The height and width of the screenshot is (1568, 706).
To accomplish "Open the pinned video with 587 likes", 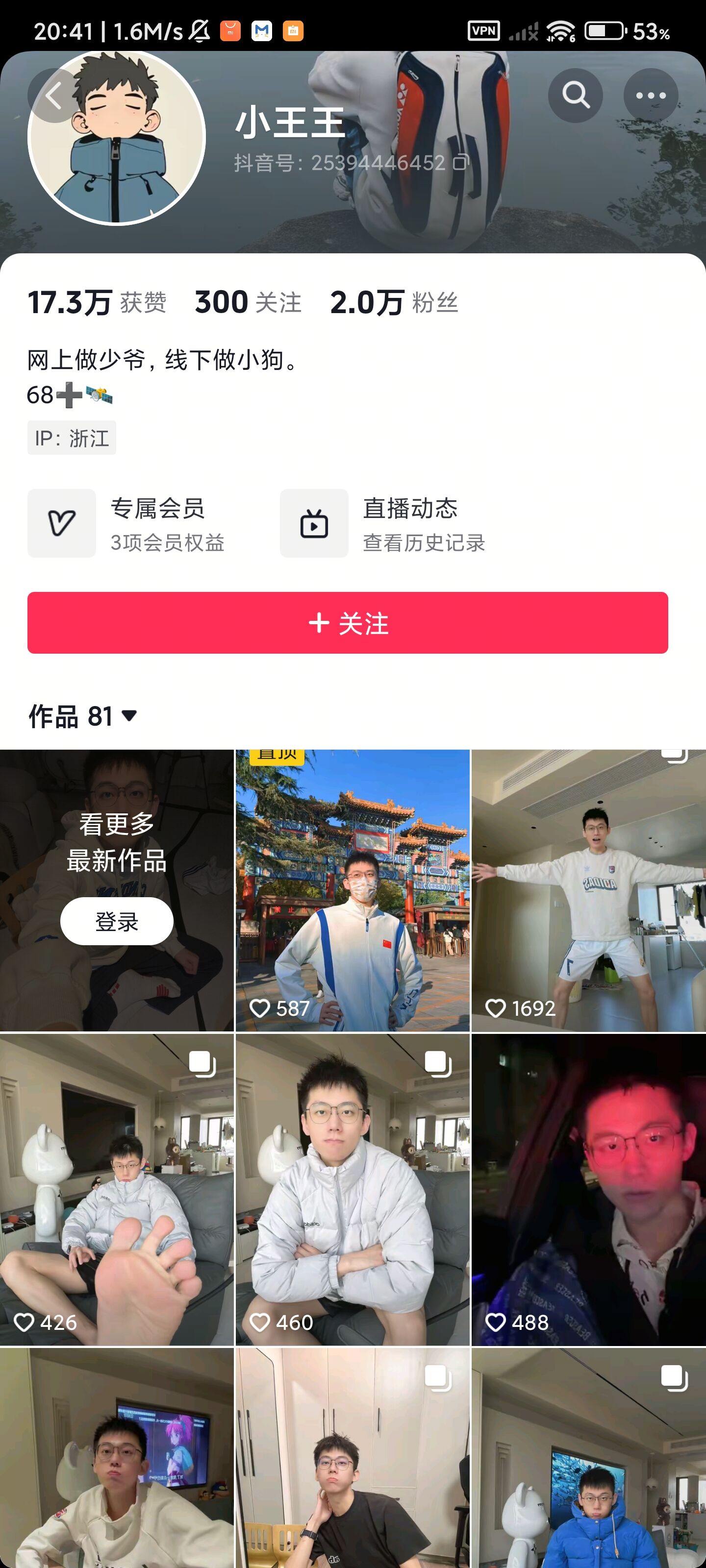I will pyautogui.click(x=352, y=890).
